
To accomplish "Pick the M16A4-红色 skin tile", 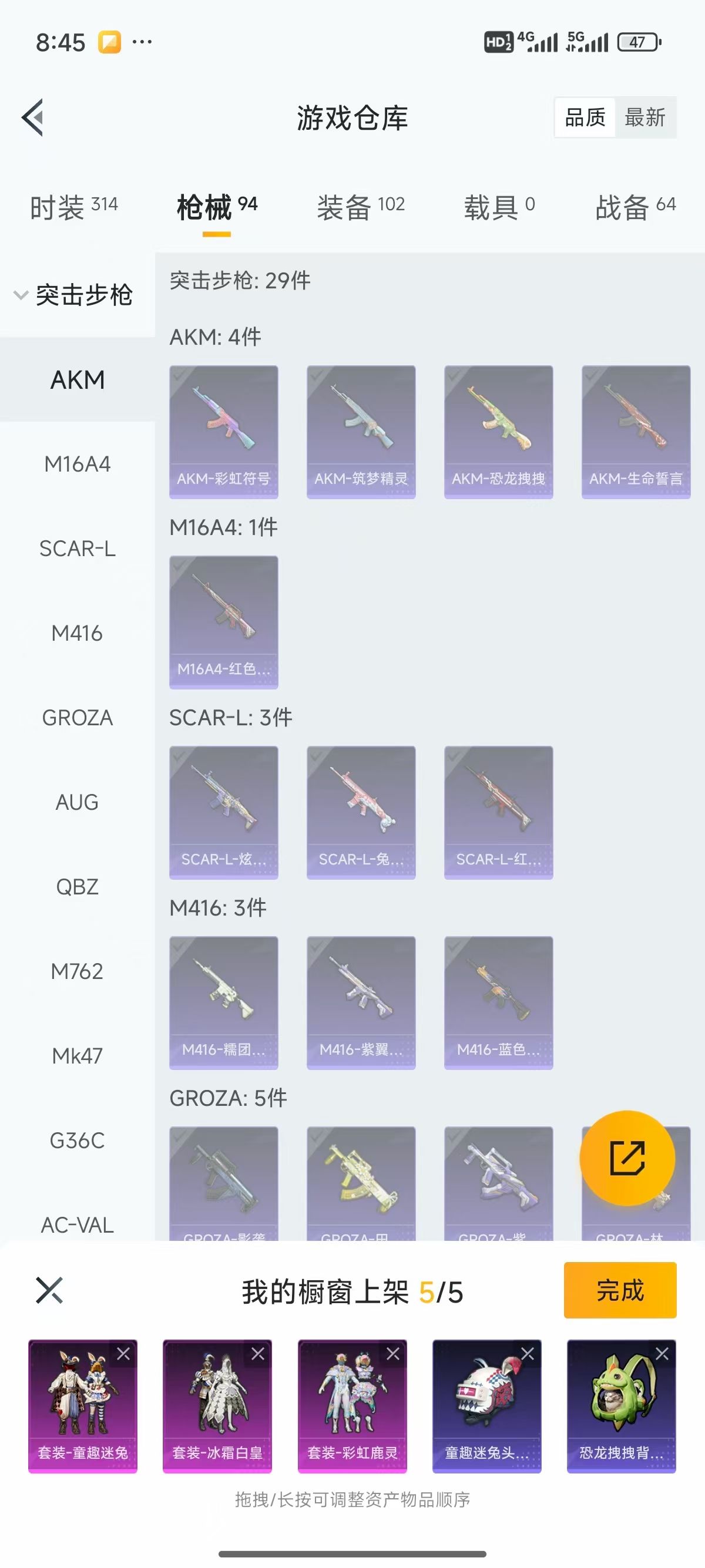I will coord(223,621).
